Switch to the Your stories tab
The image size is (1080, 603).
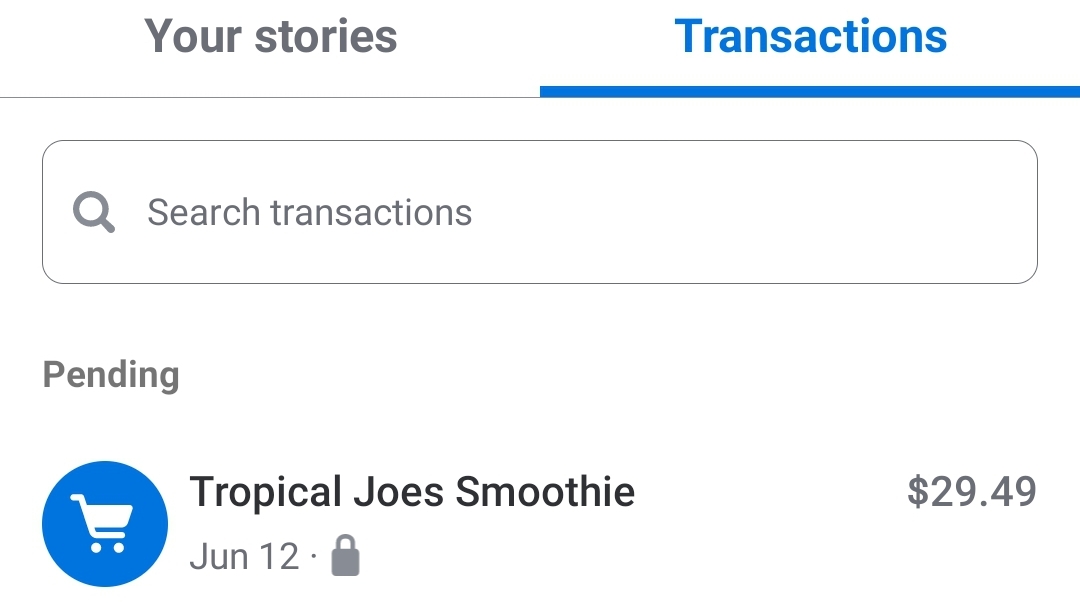[x=270, y=38]
